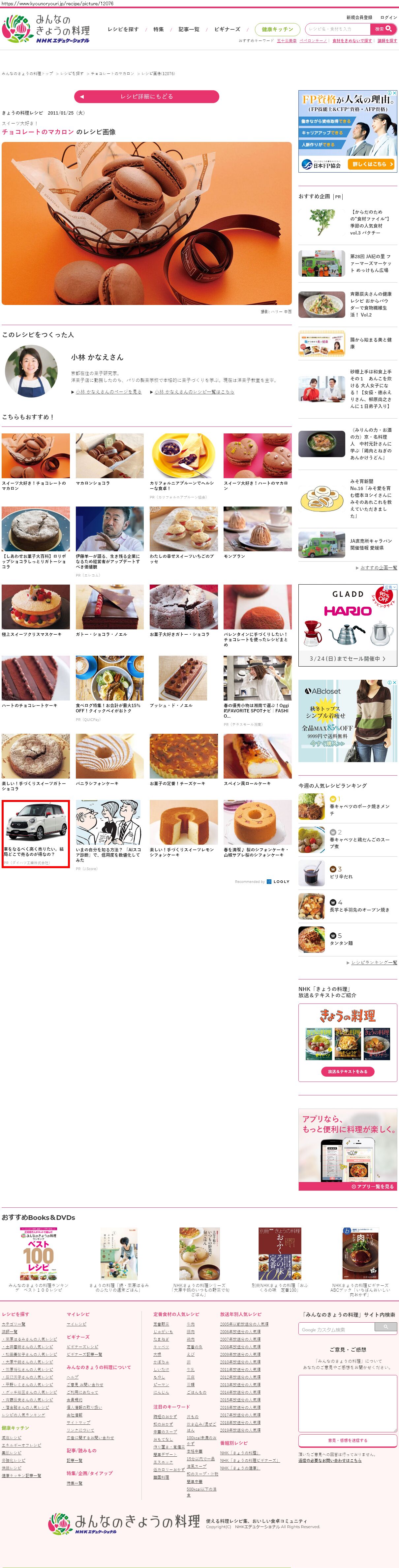The height and width of the screenshot is (1568, 399).
Task: Open the レシピを探す menu
Action: coord(122,29)
